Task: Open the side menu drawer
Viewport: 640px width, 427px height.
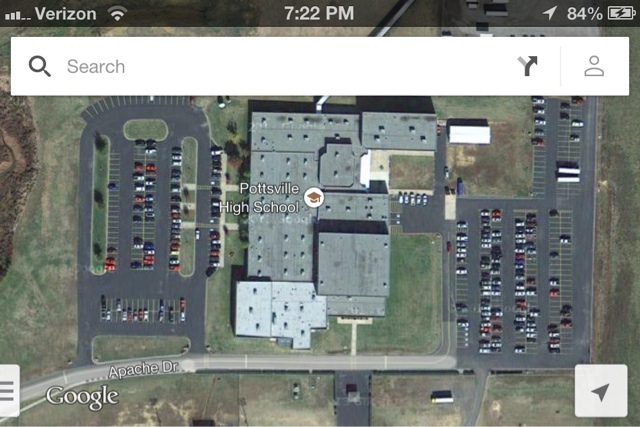Action: (x=8, y=390)
